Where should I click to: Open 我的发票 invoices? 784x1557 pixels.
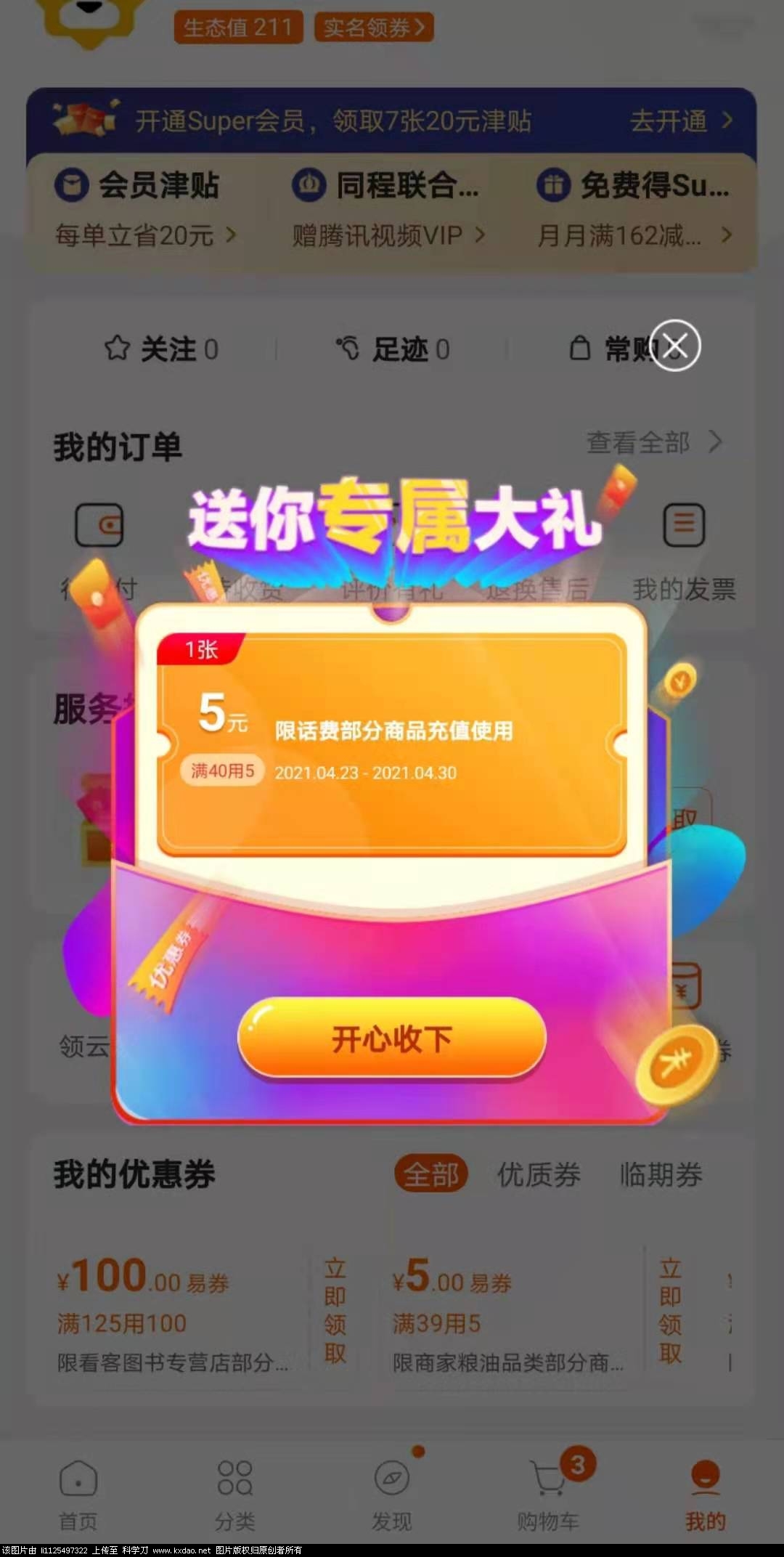[x=684, y=552]
